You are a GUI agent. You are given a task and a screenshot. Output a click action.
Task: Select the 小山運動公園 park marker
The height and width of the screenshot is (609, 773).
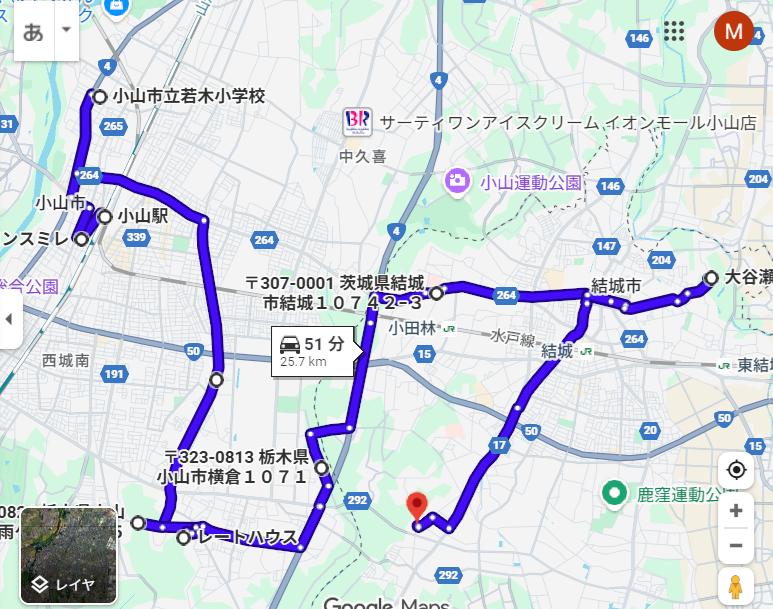pyautogui.click(x=457, y=181)
